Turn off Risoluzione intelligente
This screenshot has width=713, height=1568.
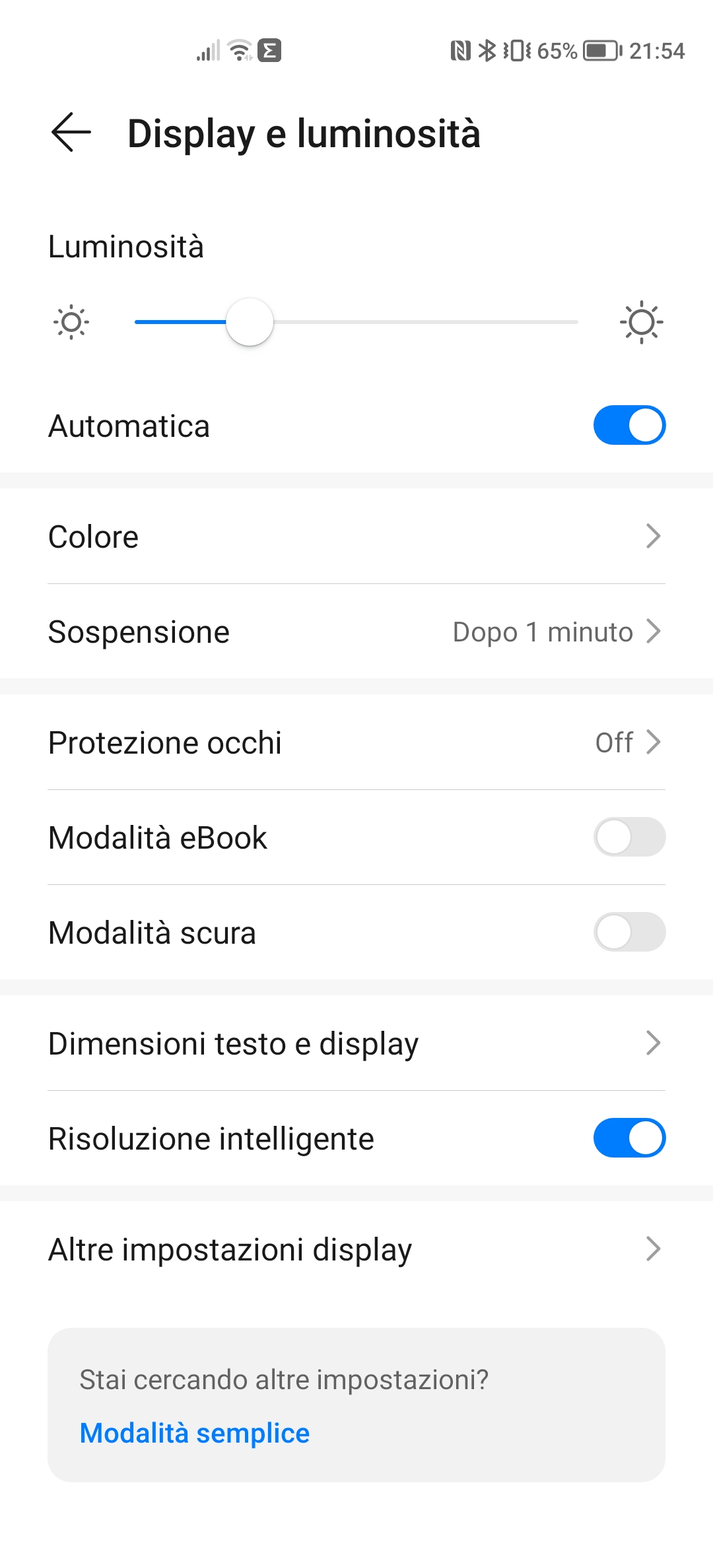[x=629, y=1138]
